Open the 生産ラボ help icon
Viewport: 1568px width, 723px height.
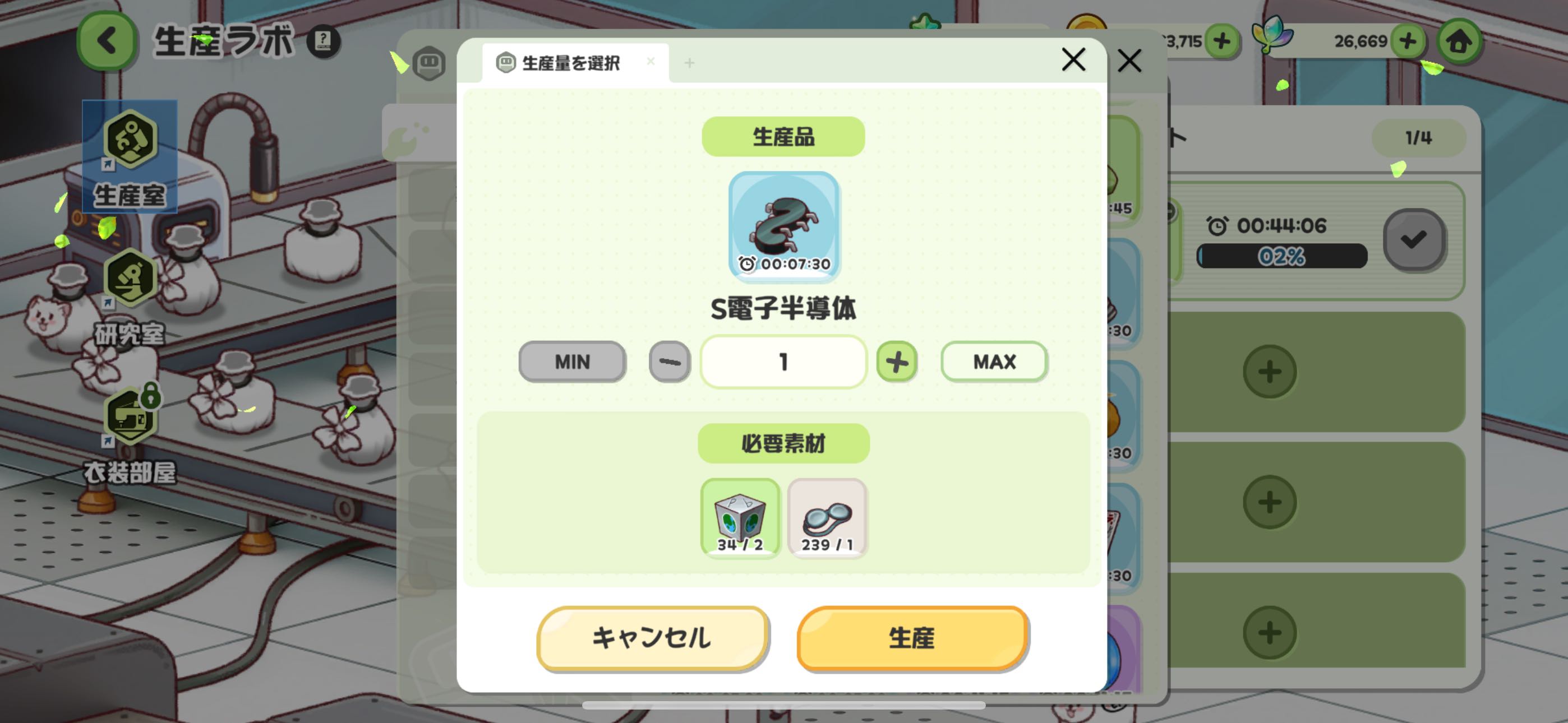pos(323,41)
